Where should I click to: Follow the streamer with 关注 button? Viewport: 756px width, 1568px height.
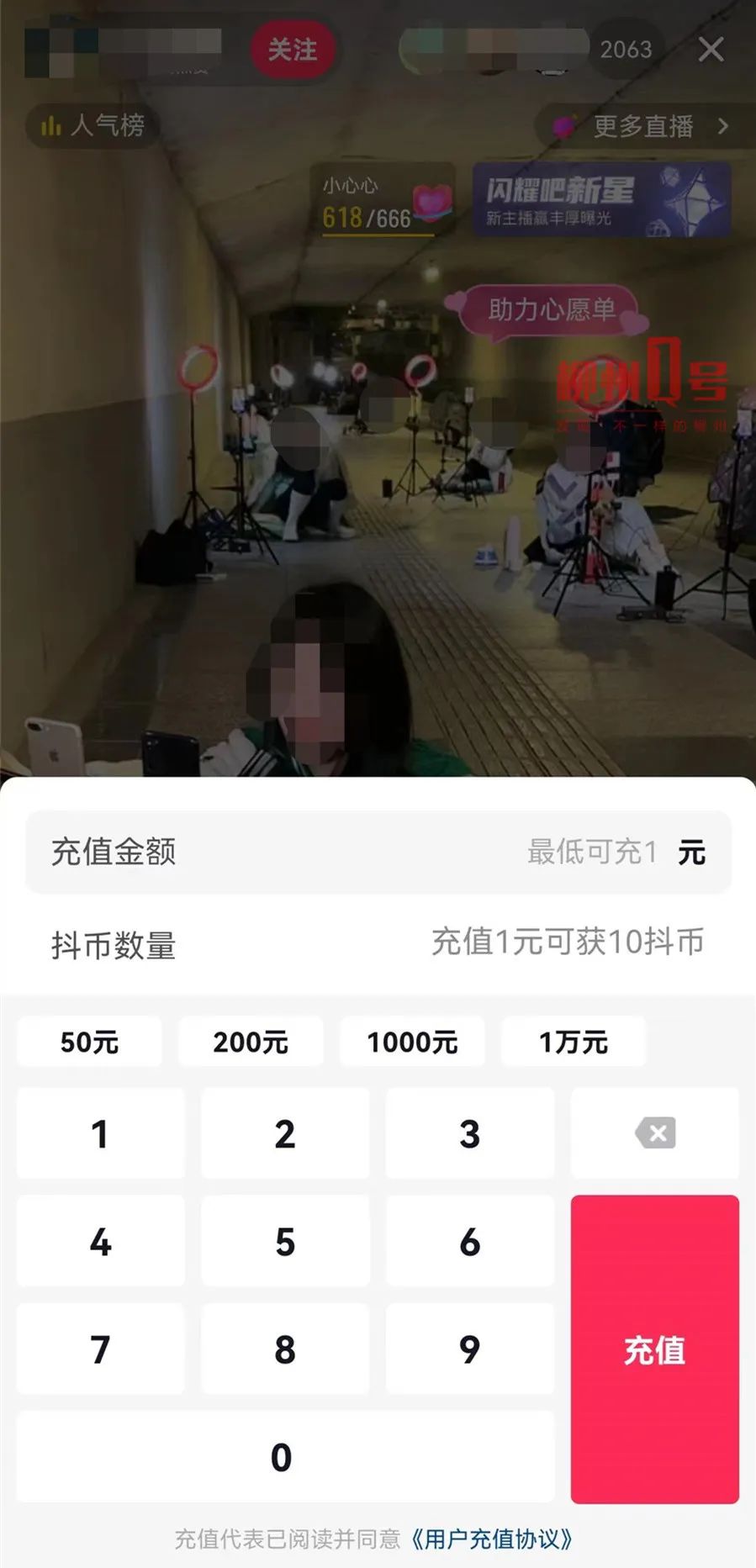(293, 50)
